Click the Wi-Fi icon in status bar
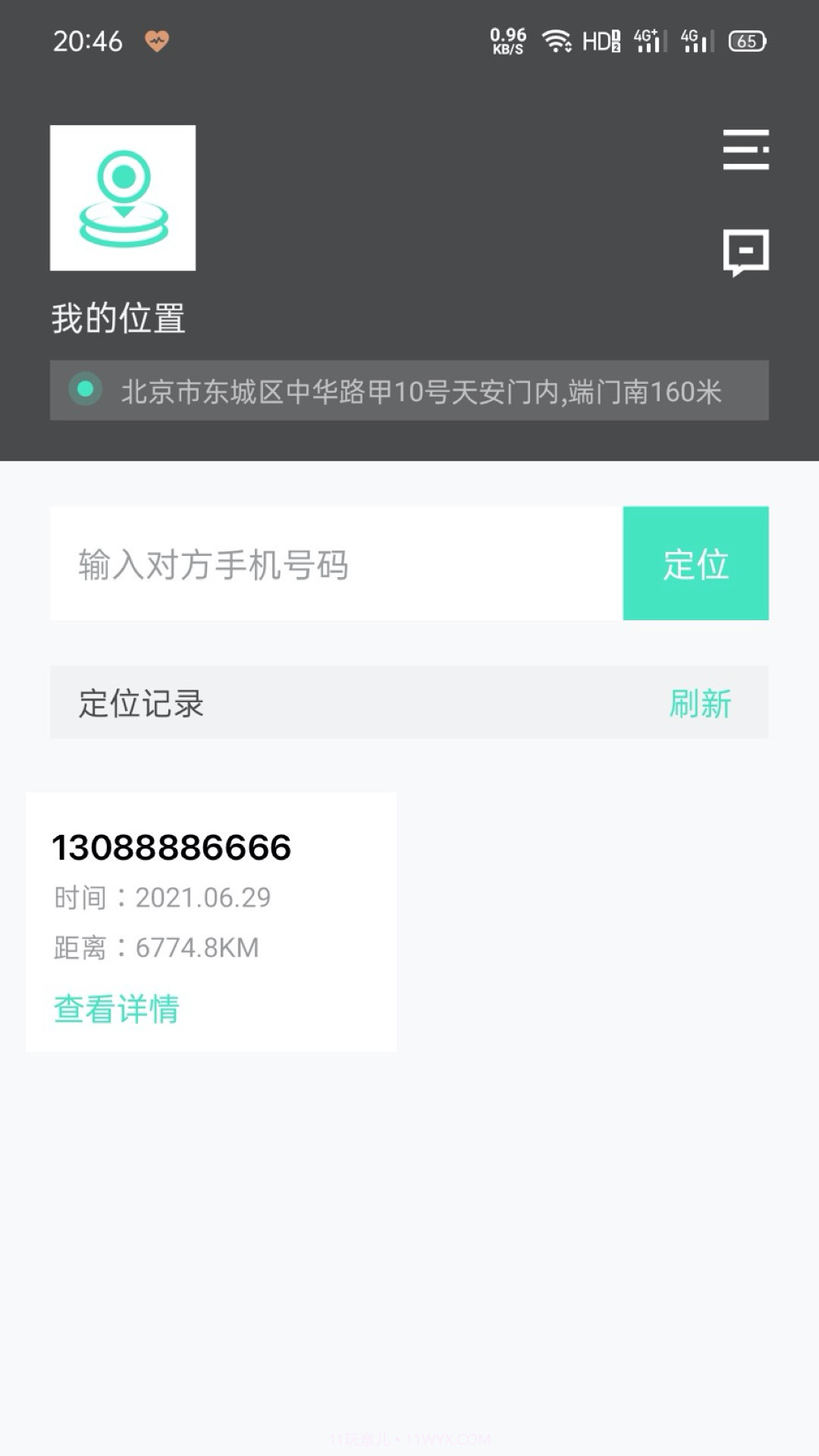819x1456 pixels. coord(559,42)
